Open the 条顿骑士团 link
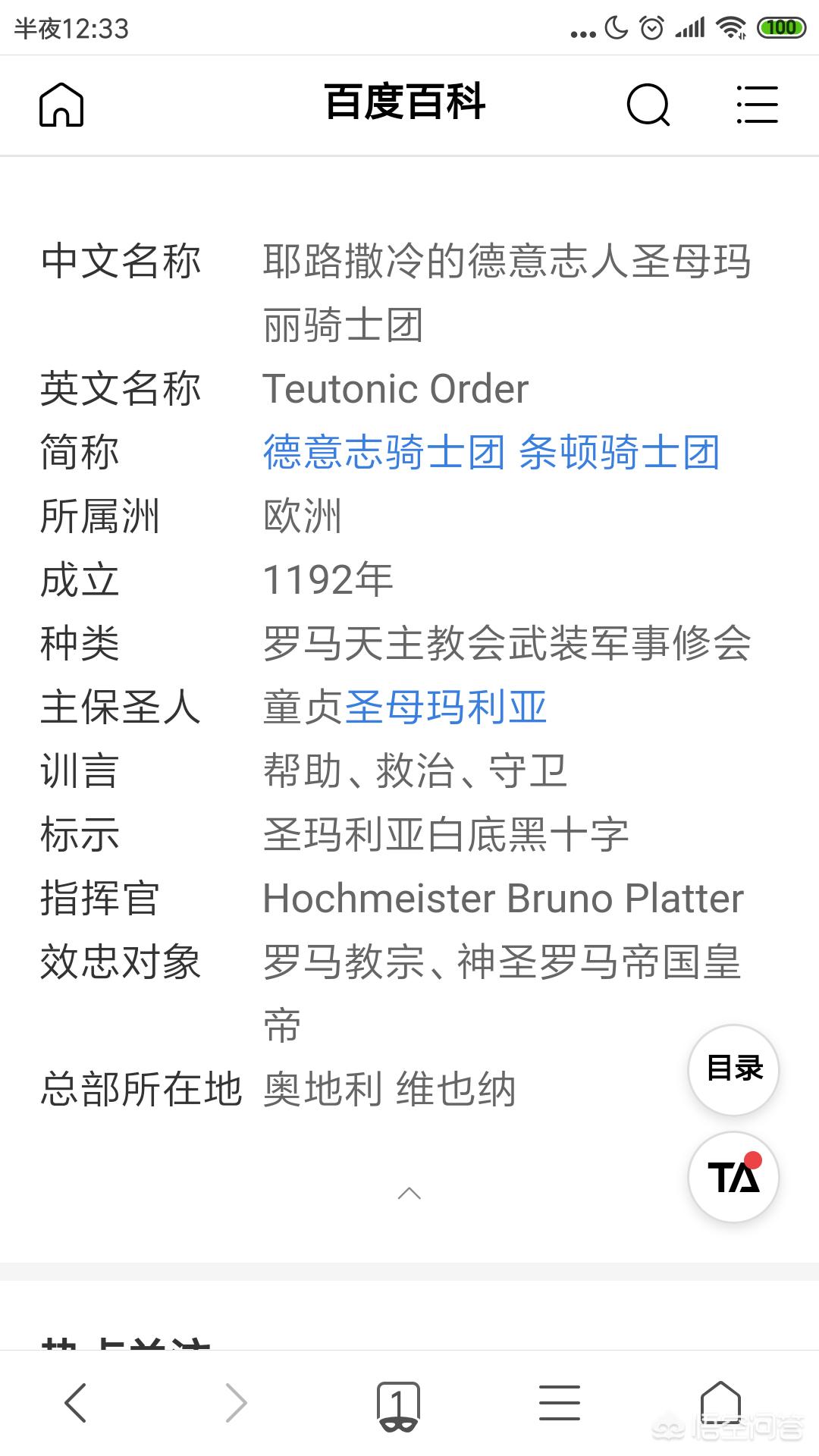 pyautogui.click(x=619, y=453)
